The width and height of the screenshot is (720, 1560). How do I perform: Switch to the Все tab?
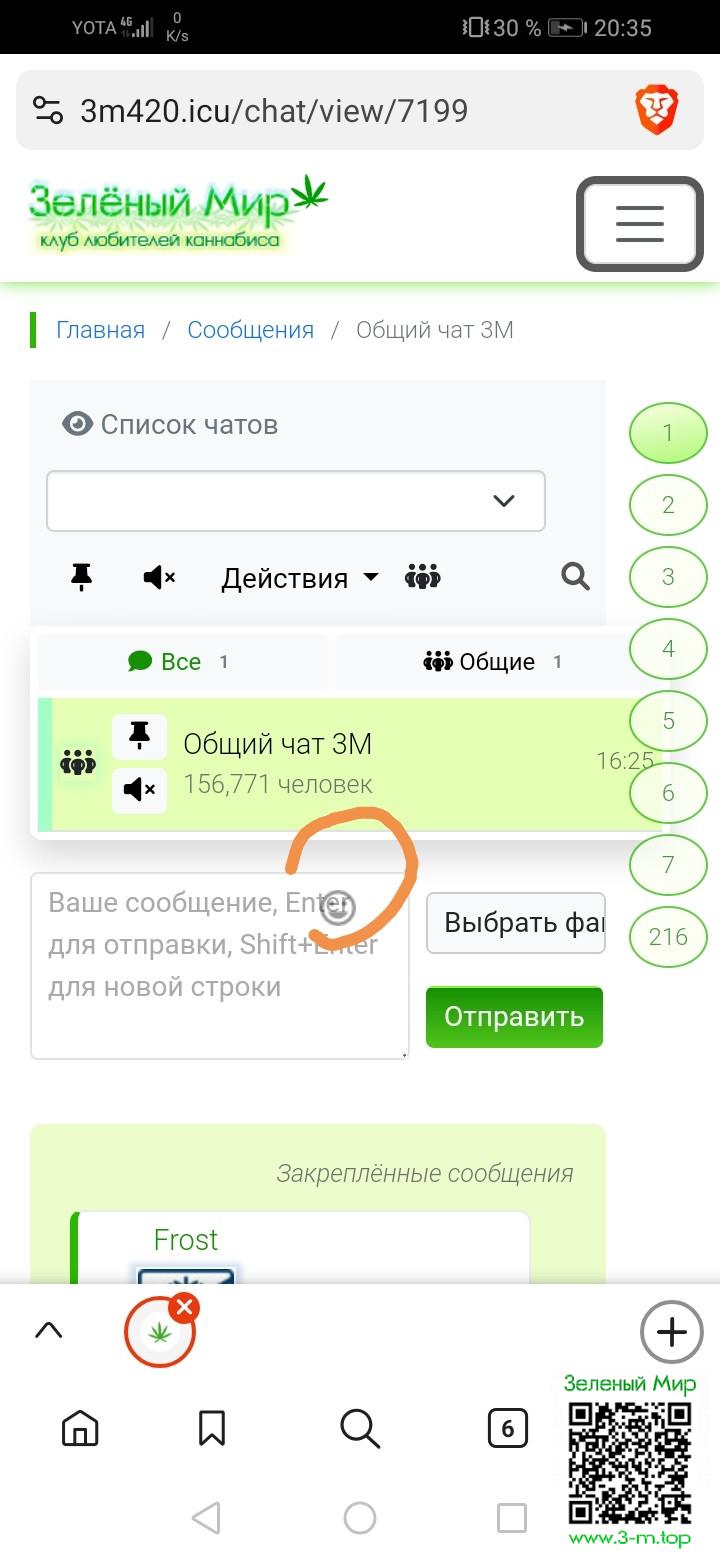tap(180, 662)
